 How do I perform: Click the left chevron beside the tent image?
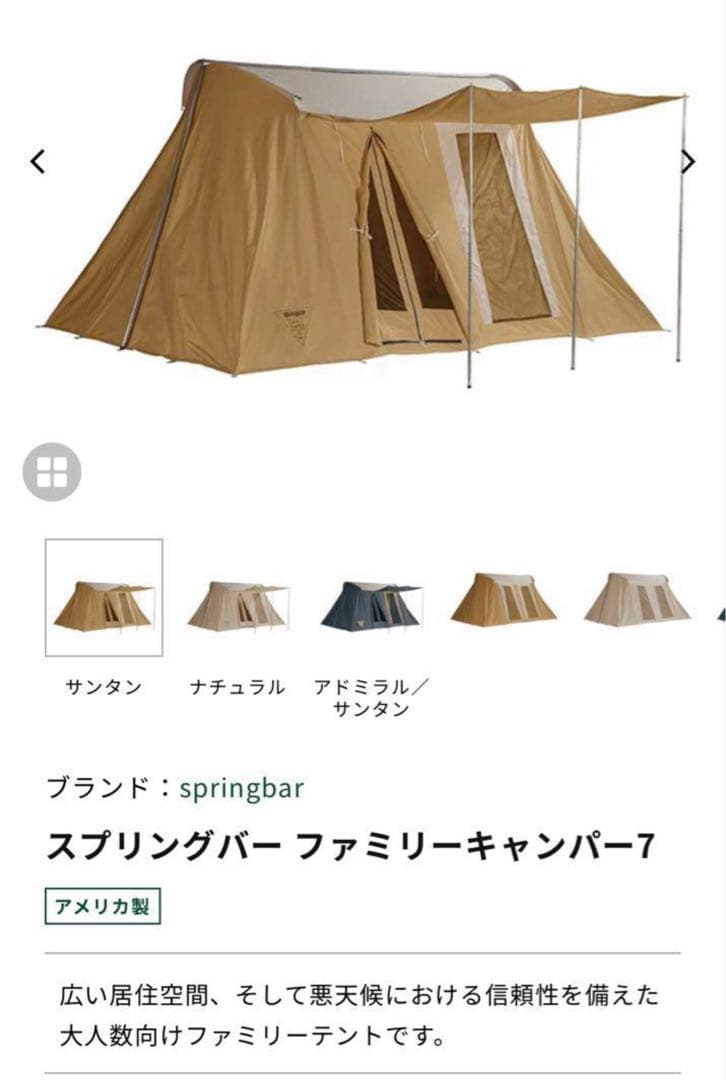(x=38, y=162)
